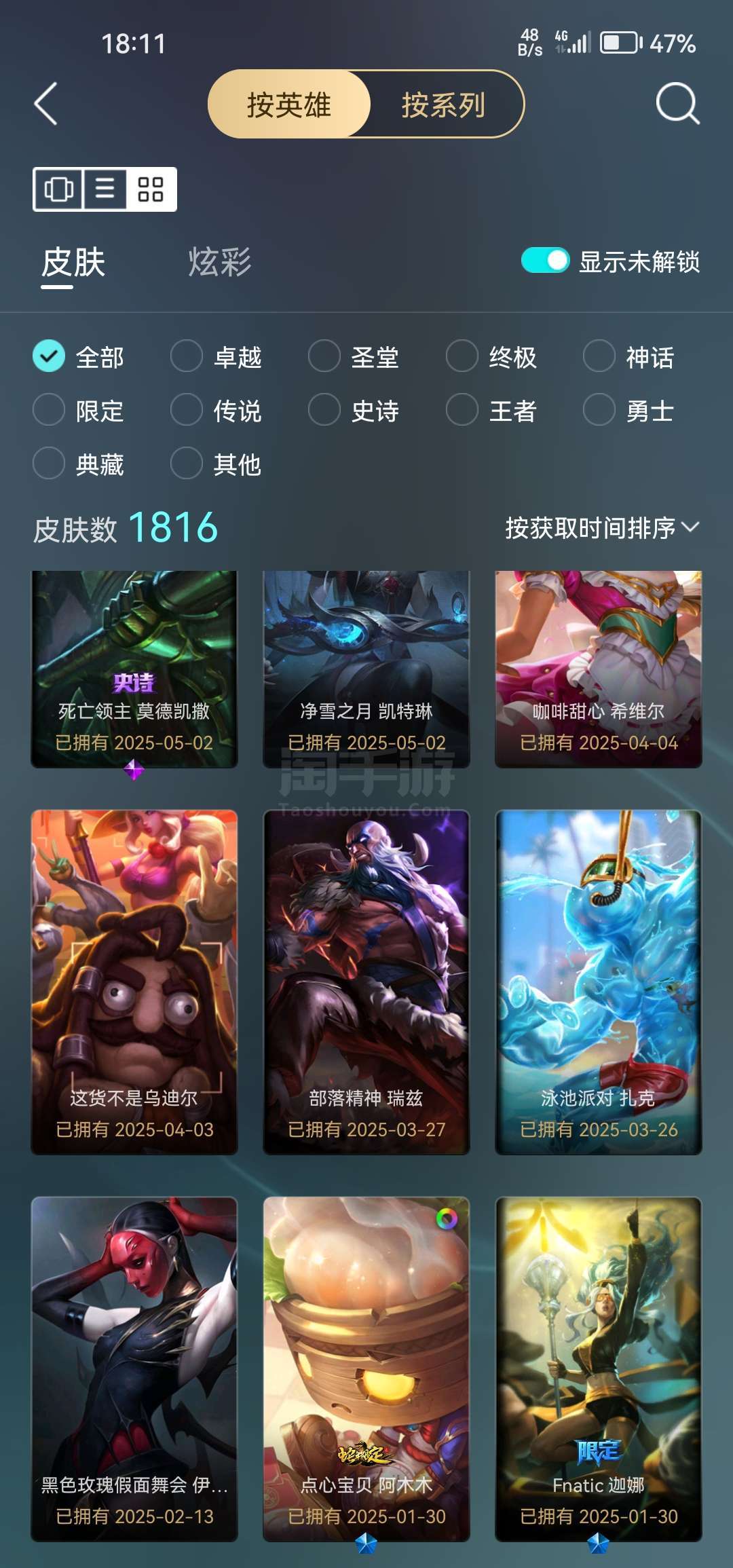Go back using the top-left arrow
The height and width of the screenshot is (1568, 733).
click(x=45, y=104)
